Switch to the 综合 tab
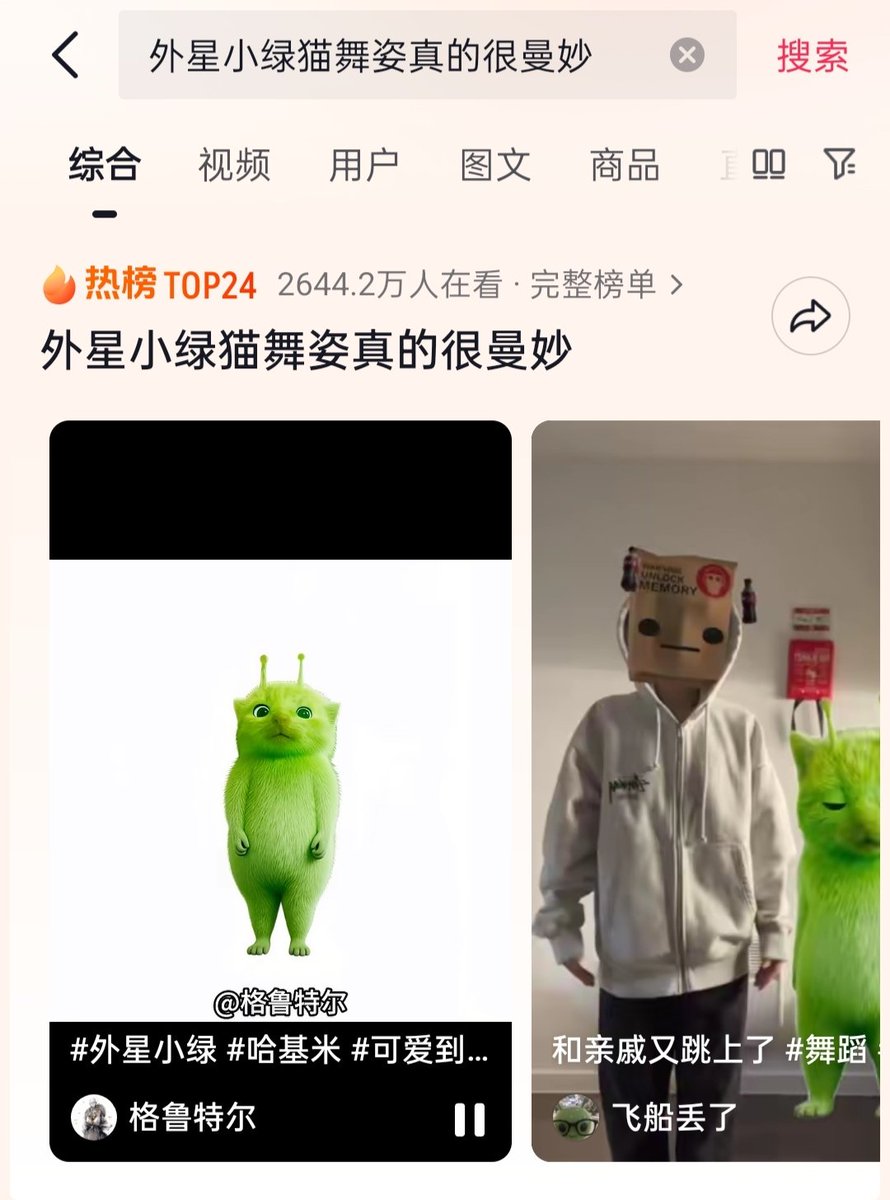The image size is (890, 1200). (104, 165)
